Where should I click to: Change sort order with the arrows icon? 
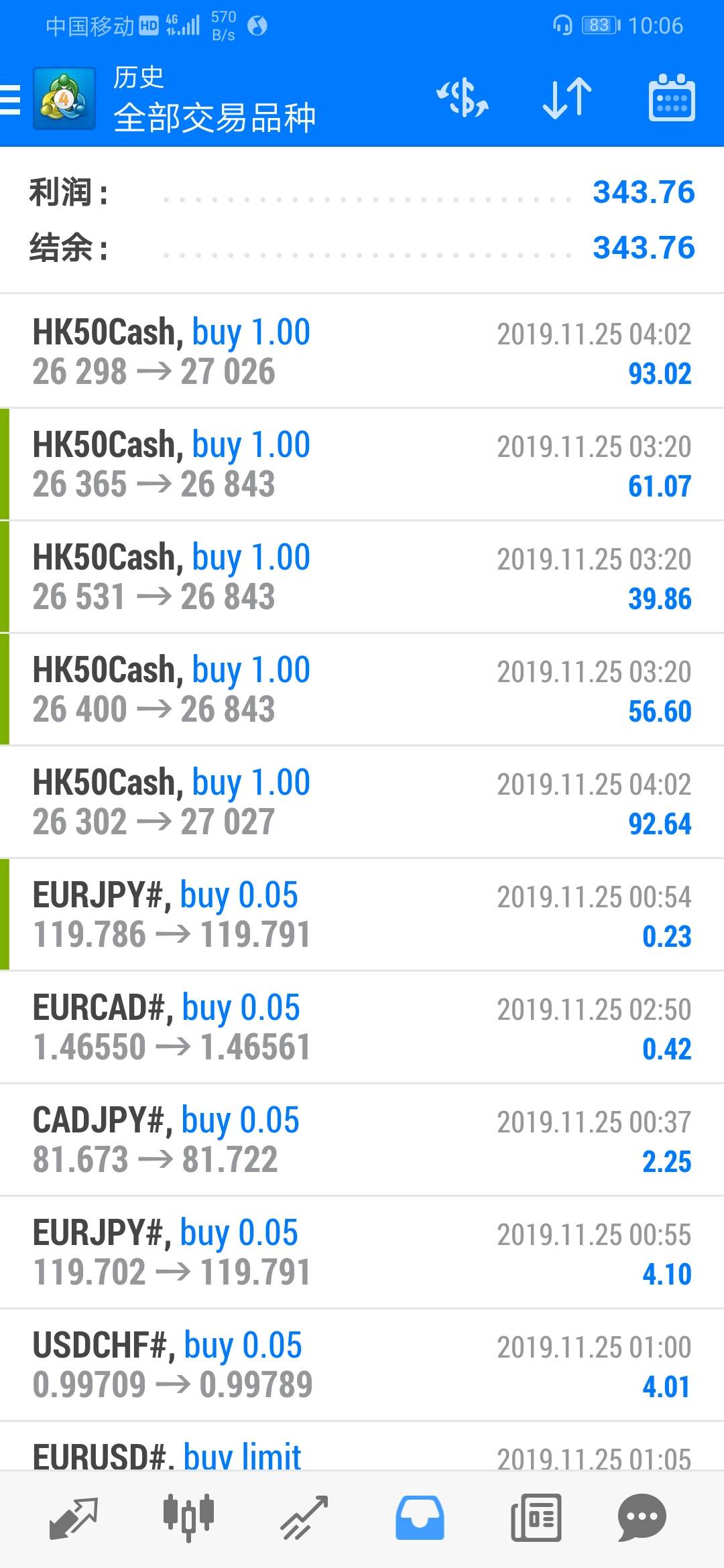click(567, 99)
